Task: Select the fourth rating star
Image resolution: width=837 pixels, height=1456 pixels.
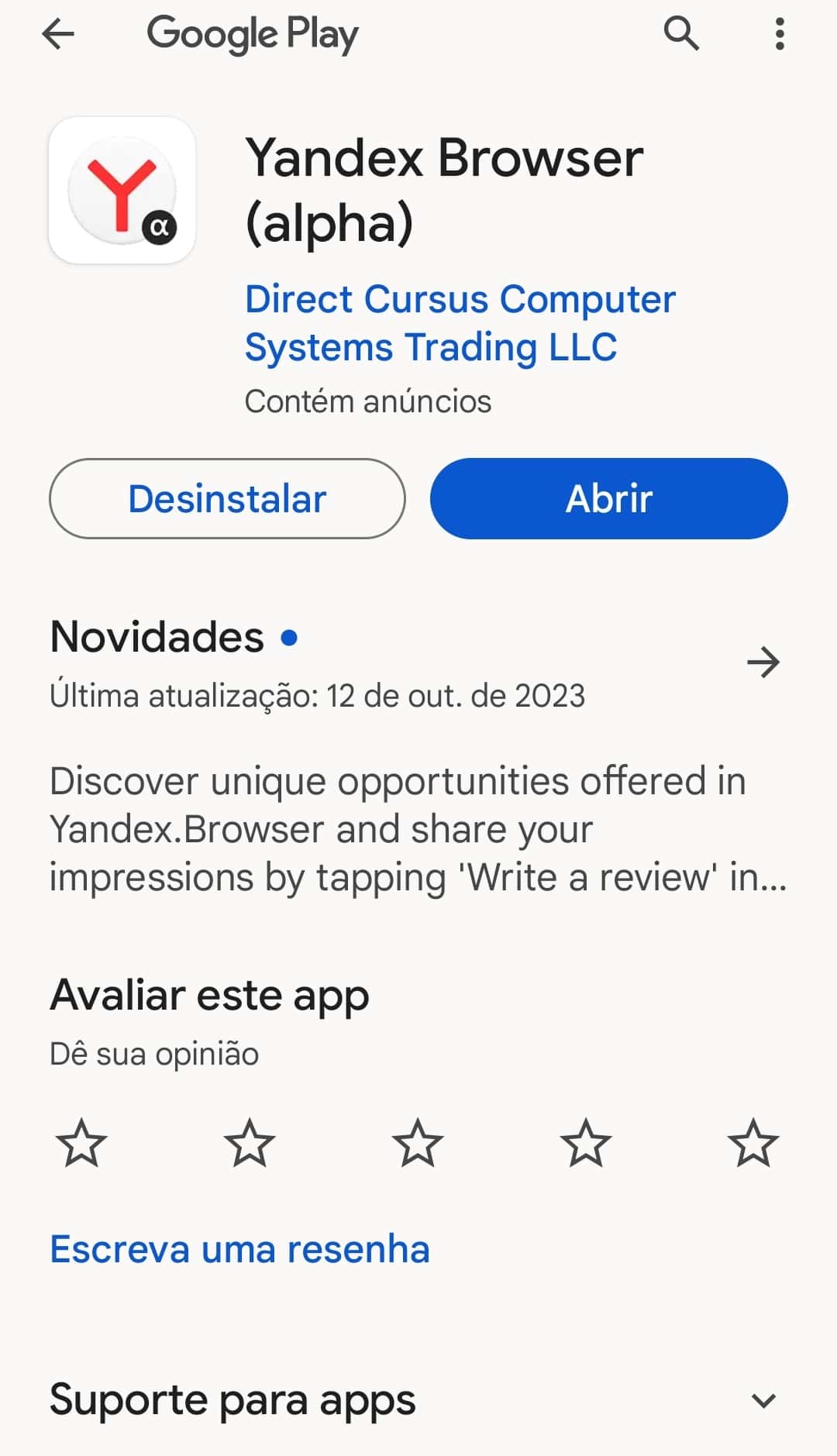Action: click(x=585, y=1140)
